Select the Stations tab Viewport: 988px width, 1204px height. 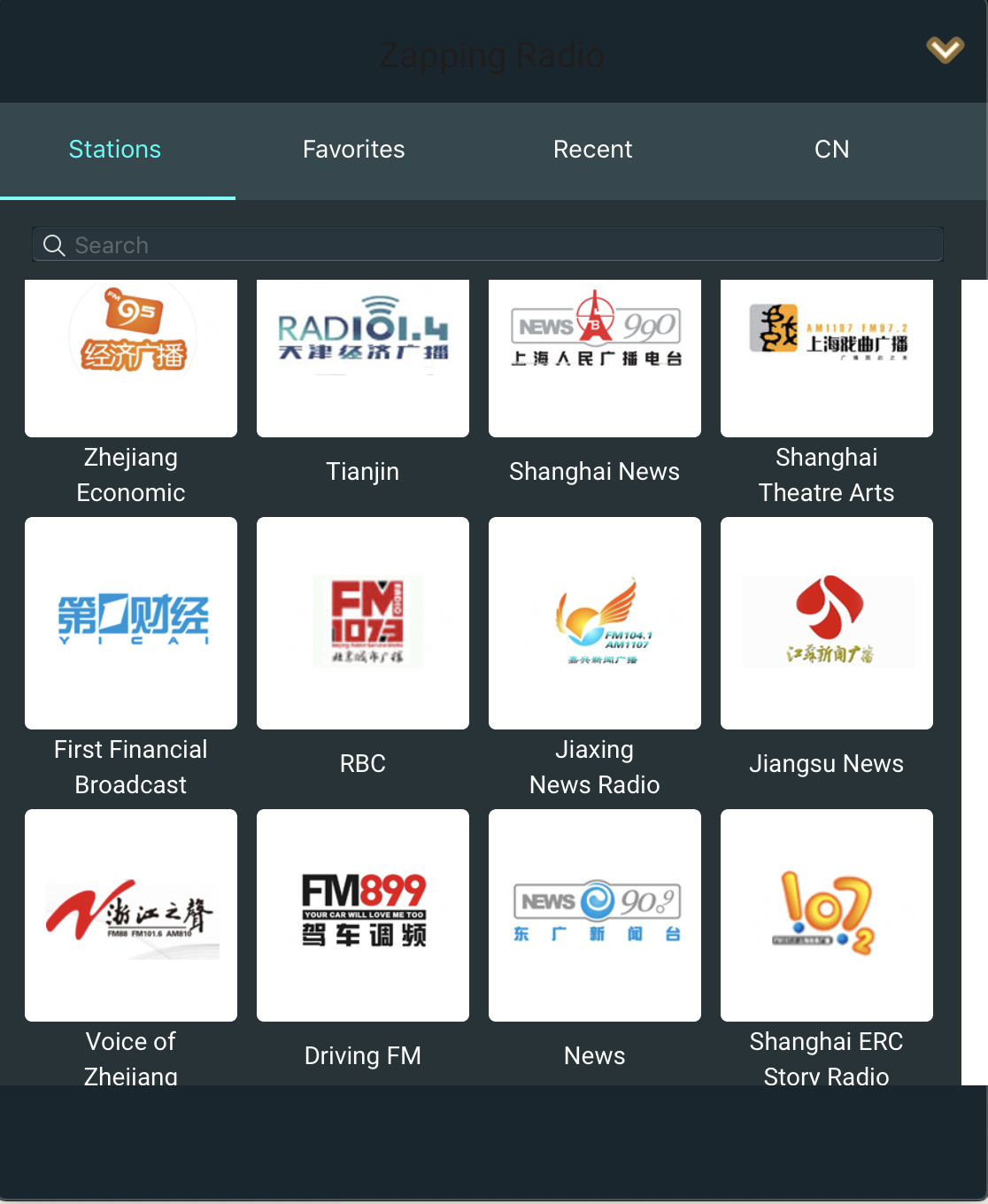tap(115, 150)
